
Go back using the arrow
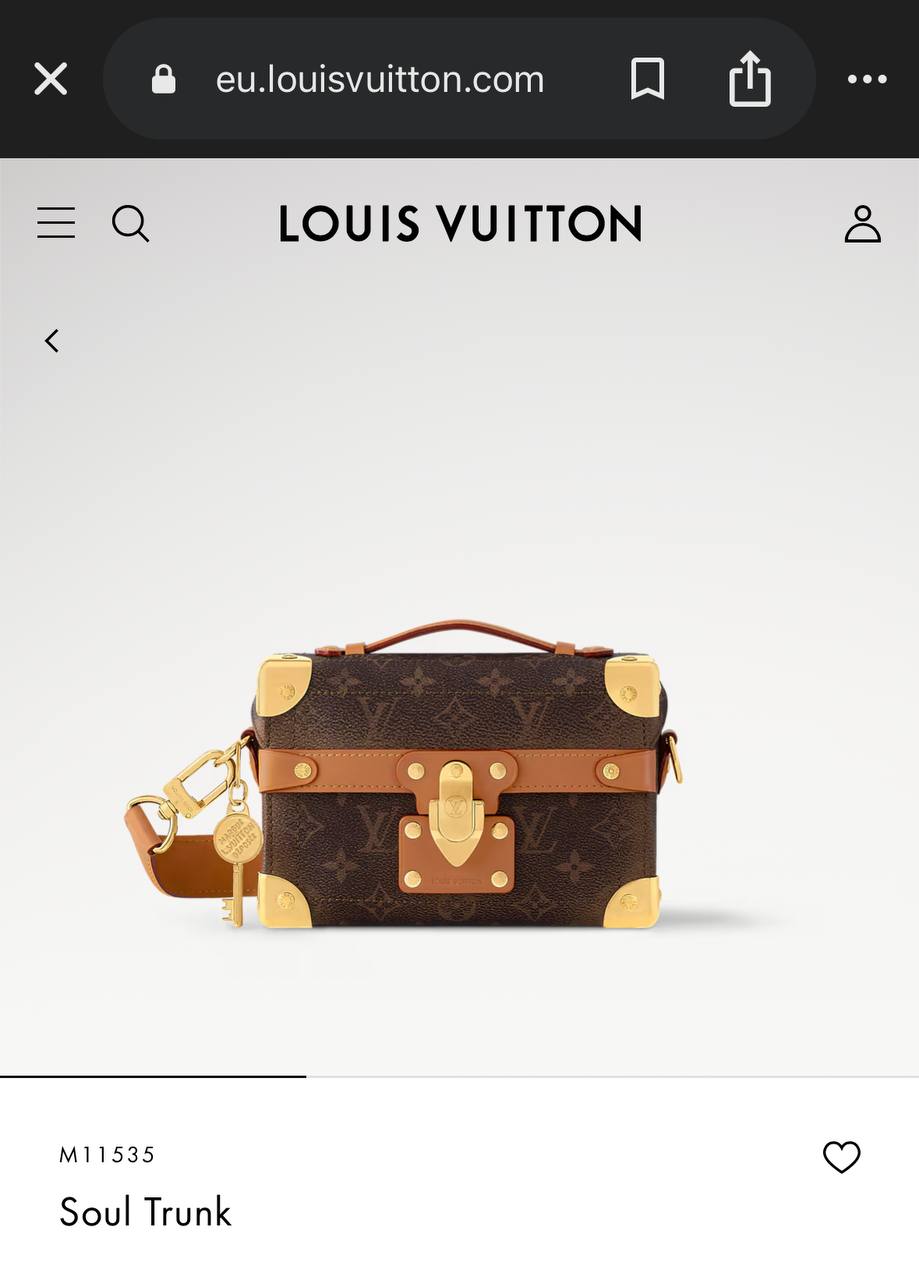coord(52,341)
